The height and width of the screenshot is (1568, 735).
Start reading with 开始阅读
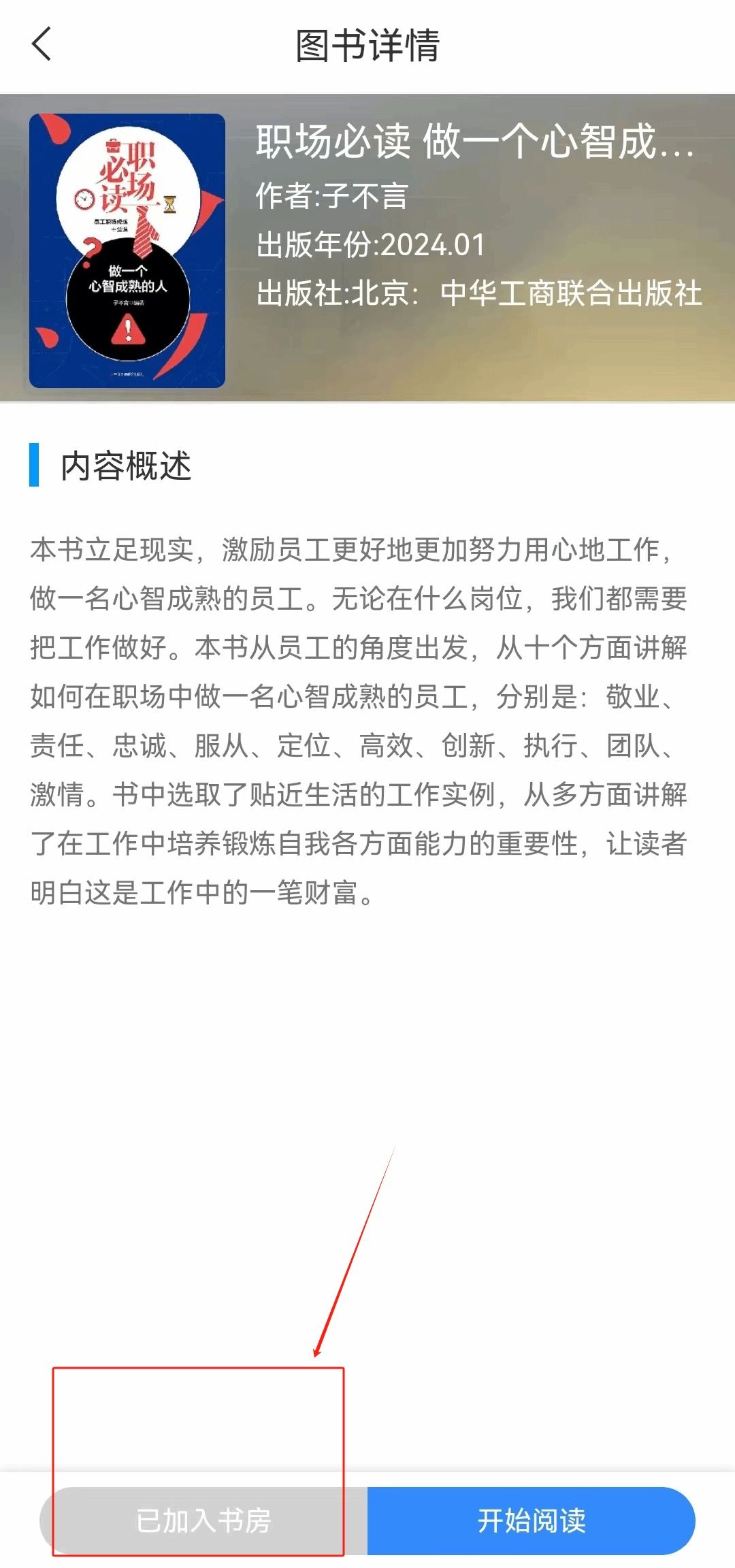coord(532,1520)
